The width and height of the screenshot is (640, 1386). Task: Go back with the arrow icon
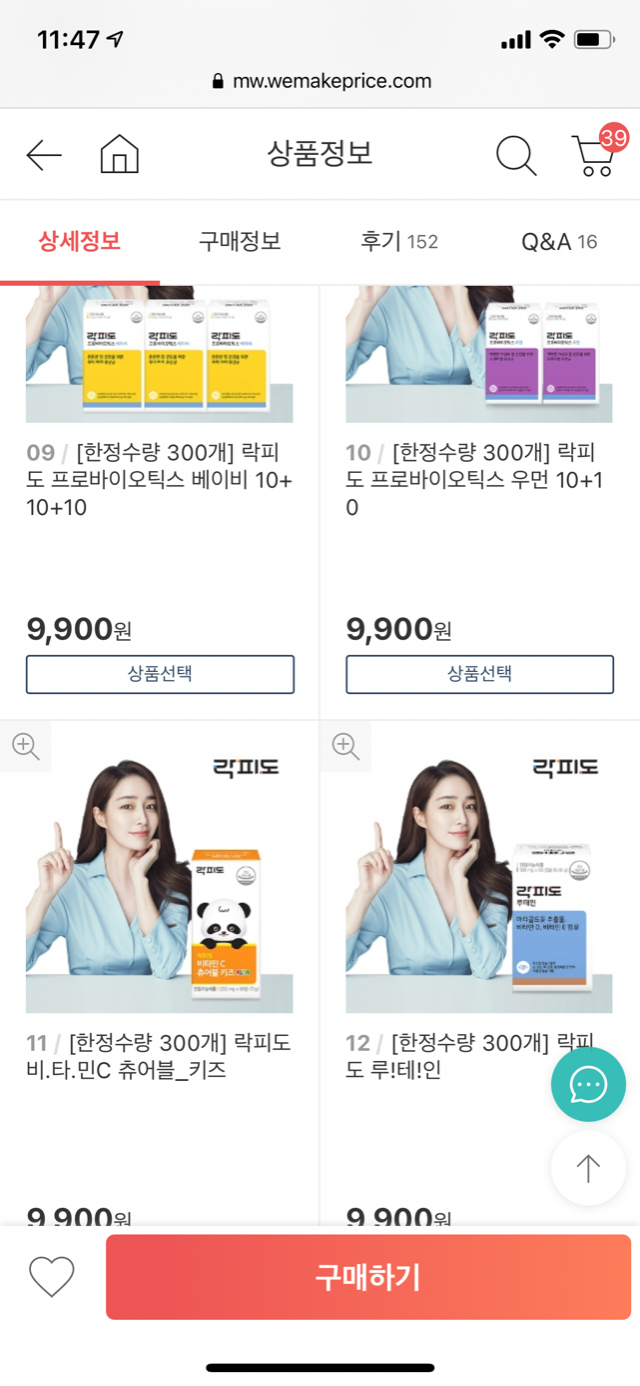point(44,155)
